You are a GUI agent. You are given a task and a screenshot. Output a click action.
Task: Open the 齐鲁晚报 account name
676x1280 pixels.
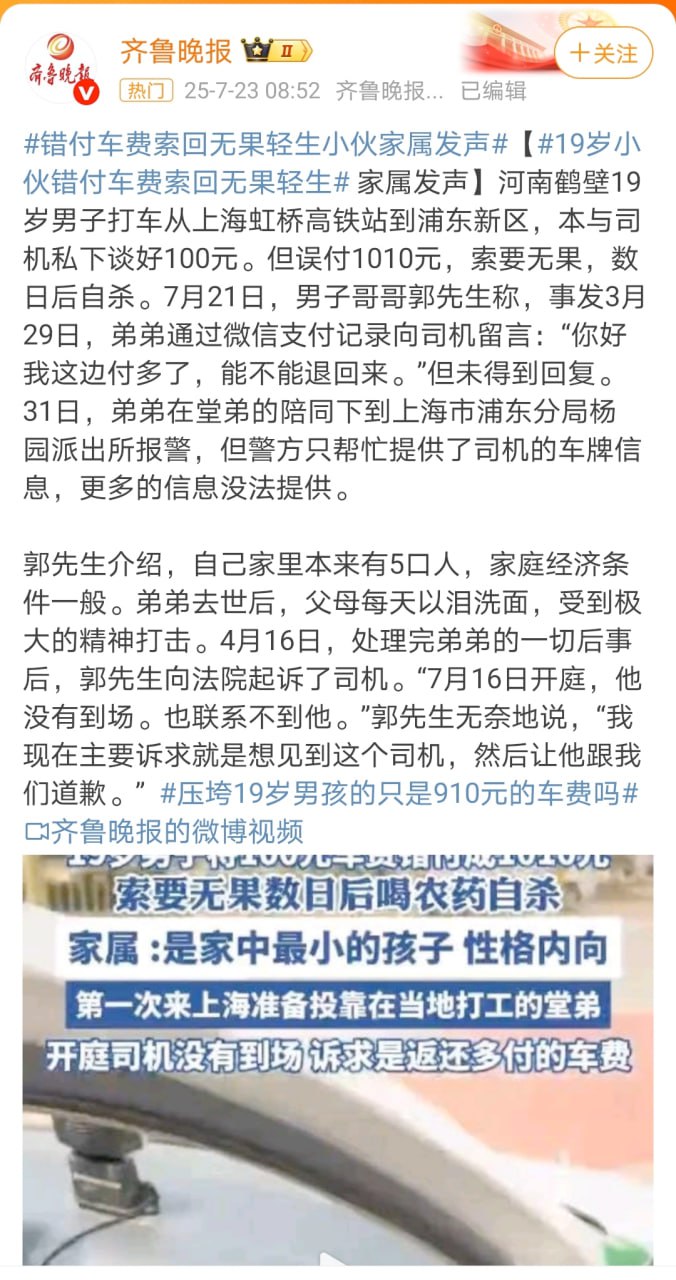click(x=176, y=50)
